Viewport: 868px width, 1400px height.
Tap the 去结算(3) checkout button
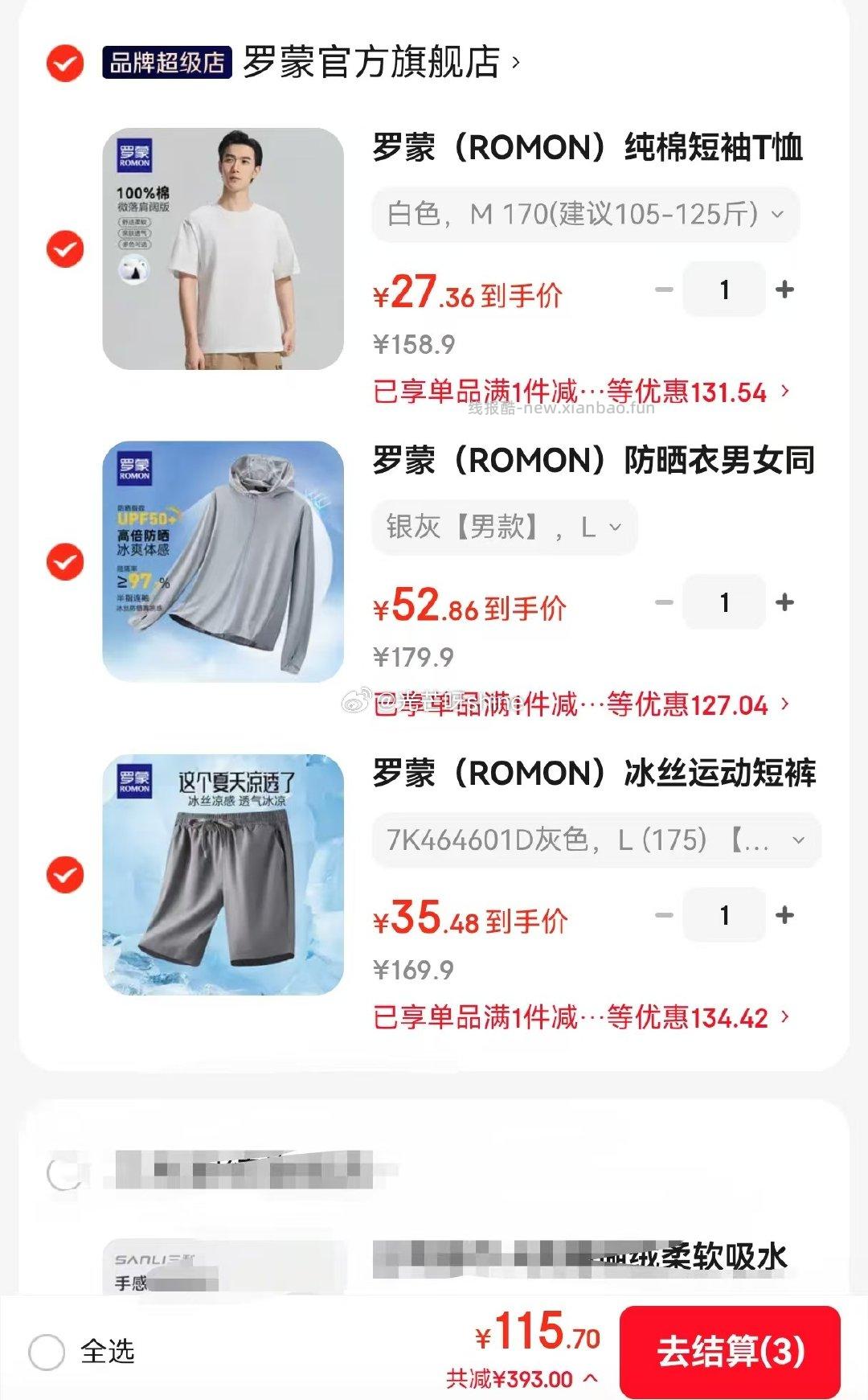(731, 1349)
